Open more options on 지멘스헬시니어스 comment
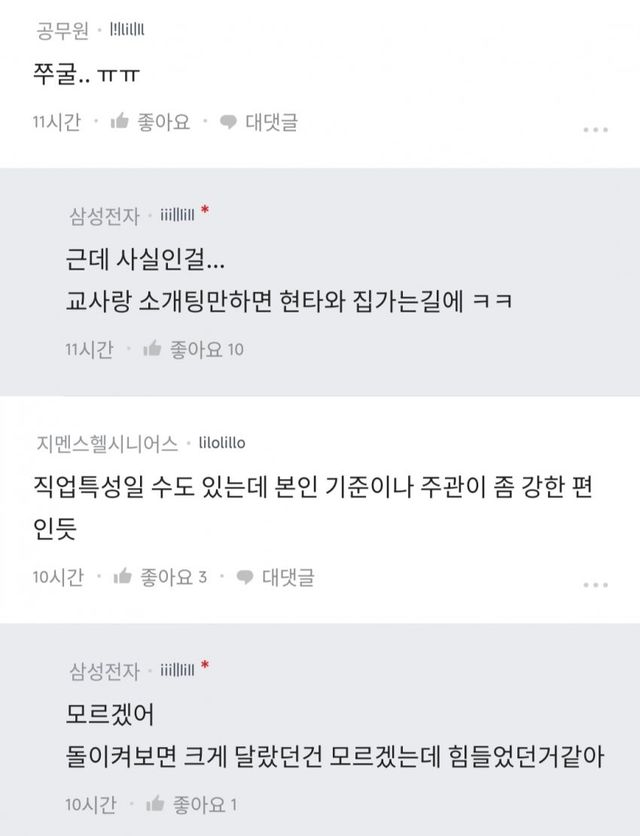This screenshot has width=640, height=836. [595, 583]
